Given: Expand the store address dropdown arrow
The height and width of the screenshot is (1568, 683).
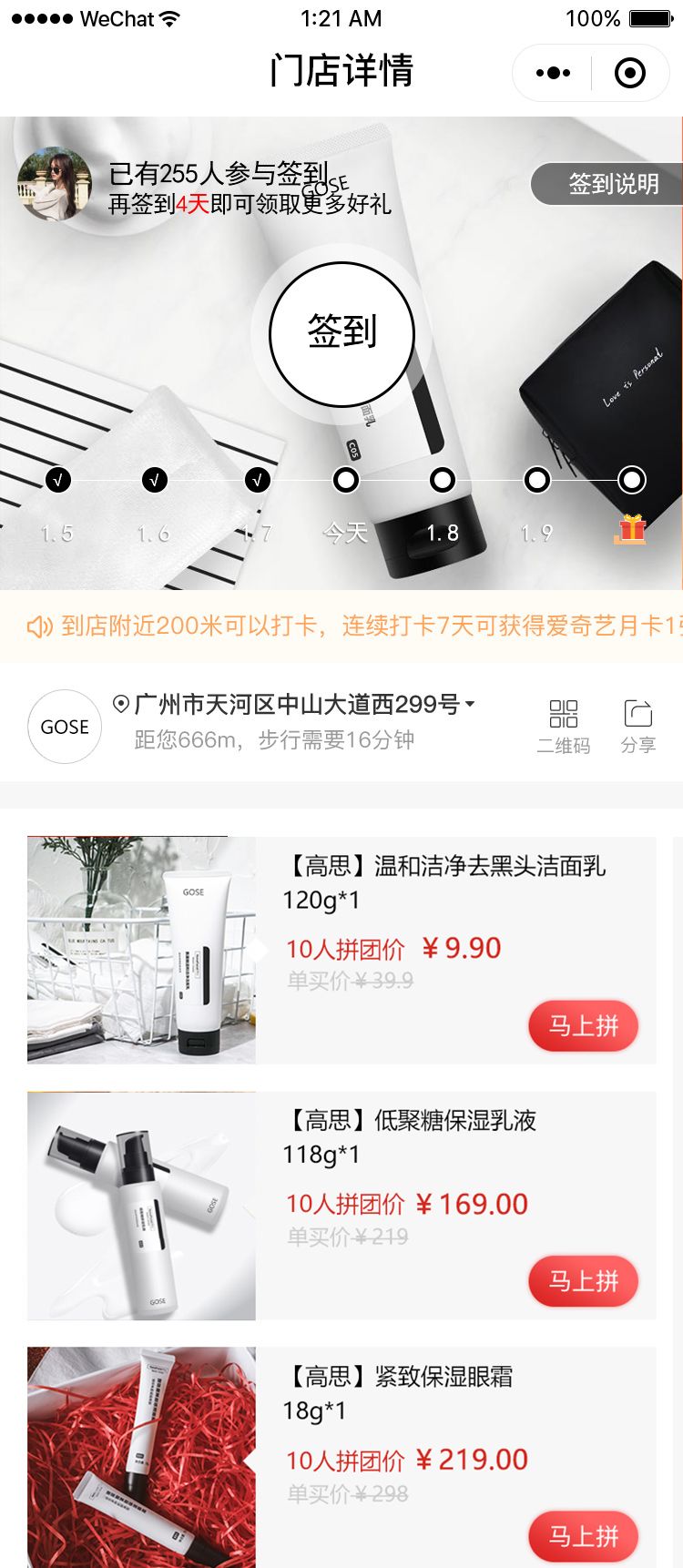Looking at the screenshot, I should [x=471, y=703].
